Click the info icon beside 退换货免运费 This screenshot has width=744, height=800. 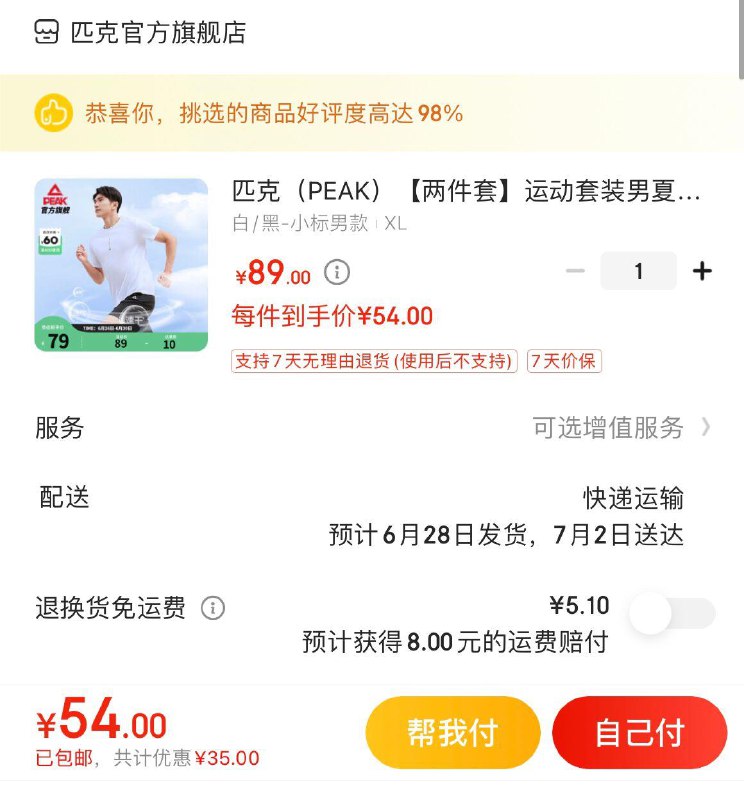(216, 607)
